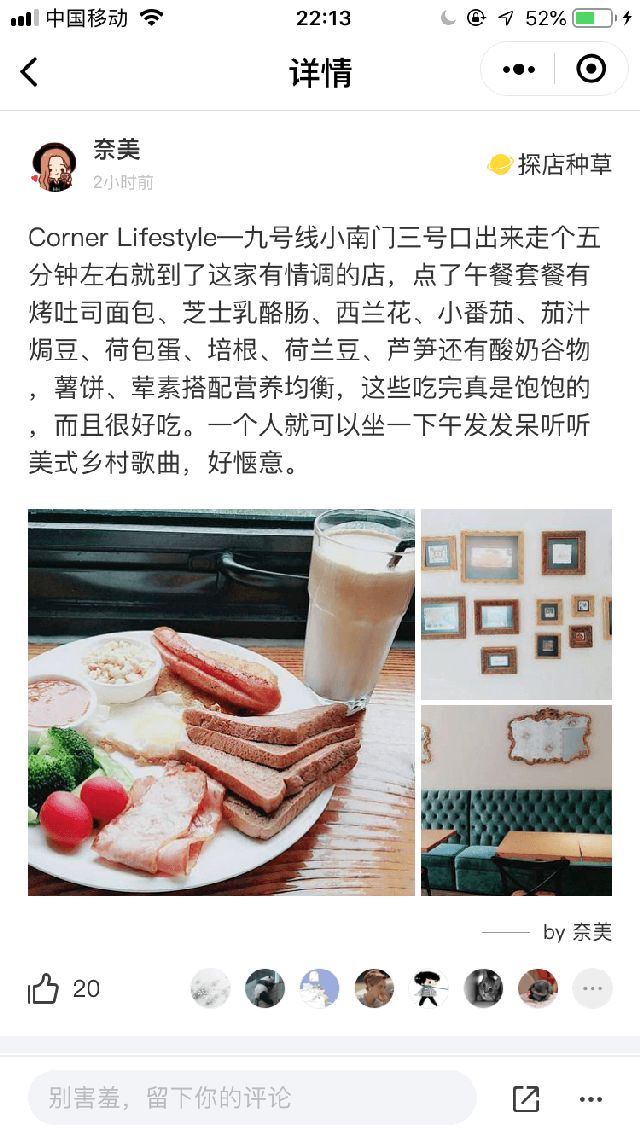Go back from the 详情 page
Viewport: 640px width, 1138px height.
pos(30,71)
